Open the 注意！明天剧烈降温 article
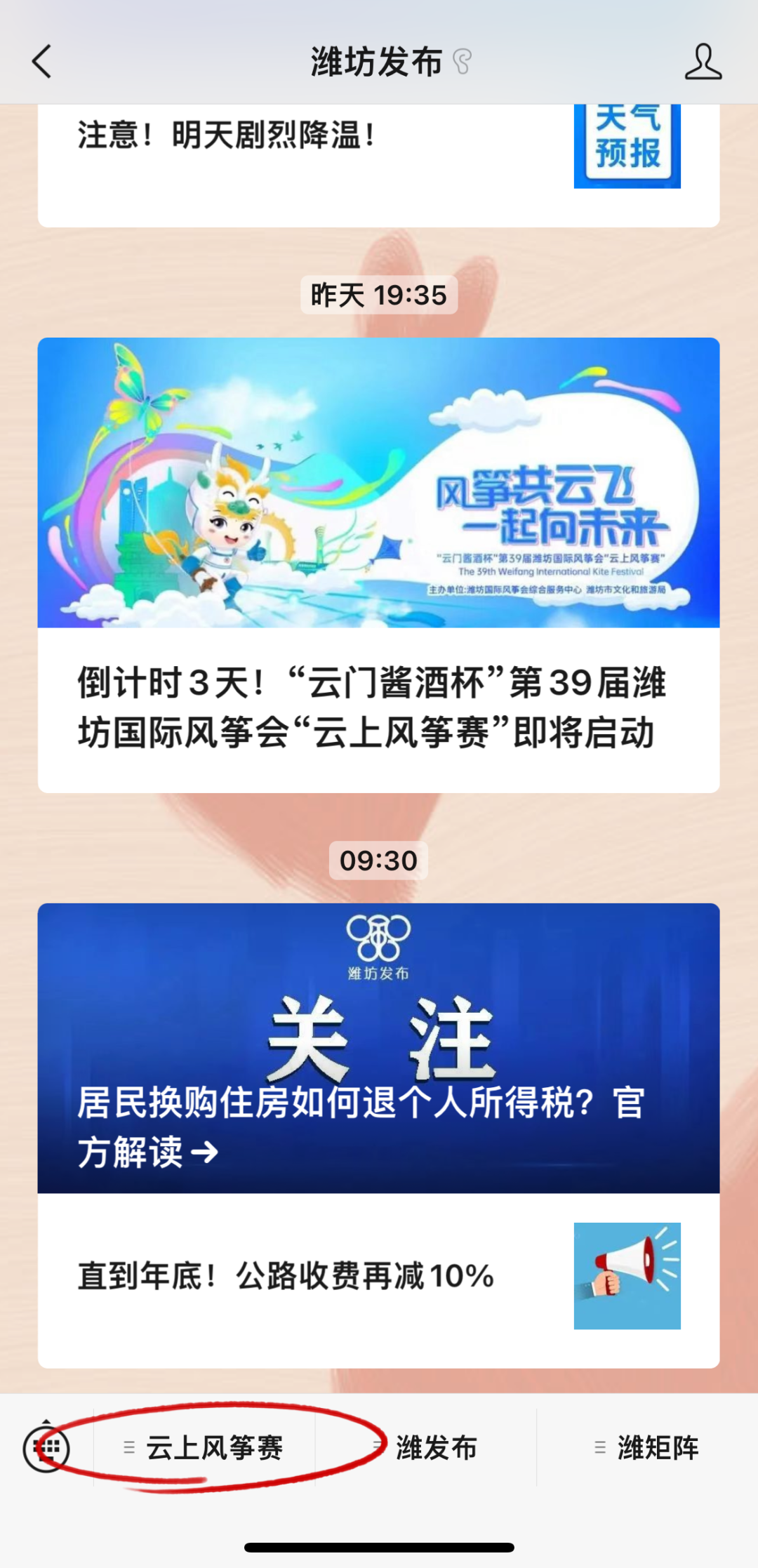 point(227,135)
